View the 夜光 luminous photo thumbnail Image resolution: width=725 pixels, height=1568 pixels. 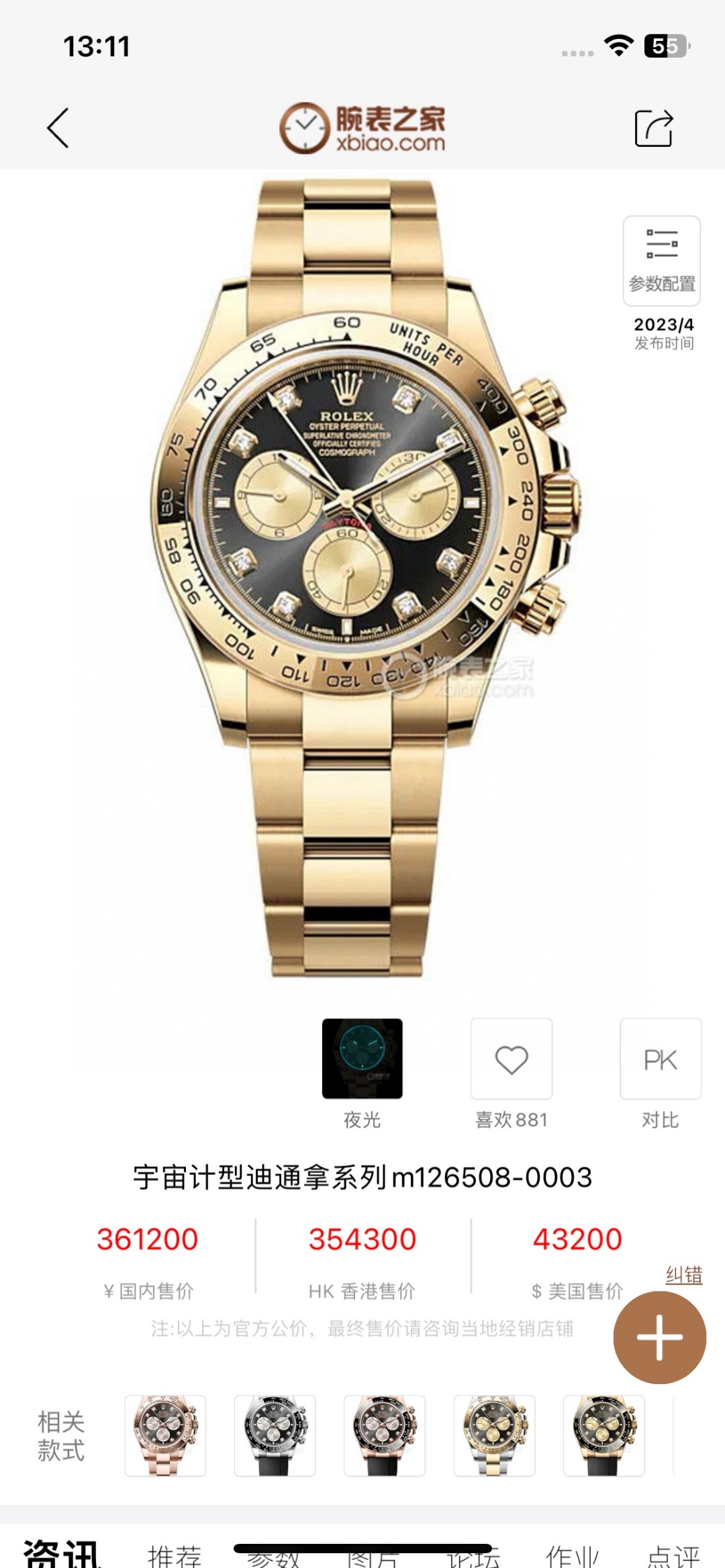362,1058
